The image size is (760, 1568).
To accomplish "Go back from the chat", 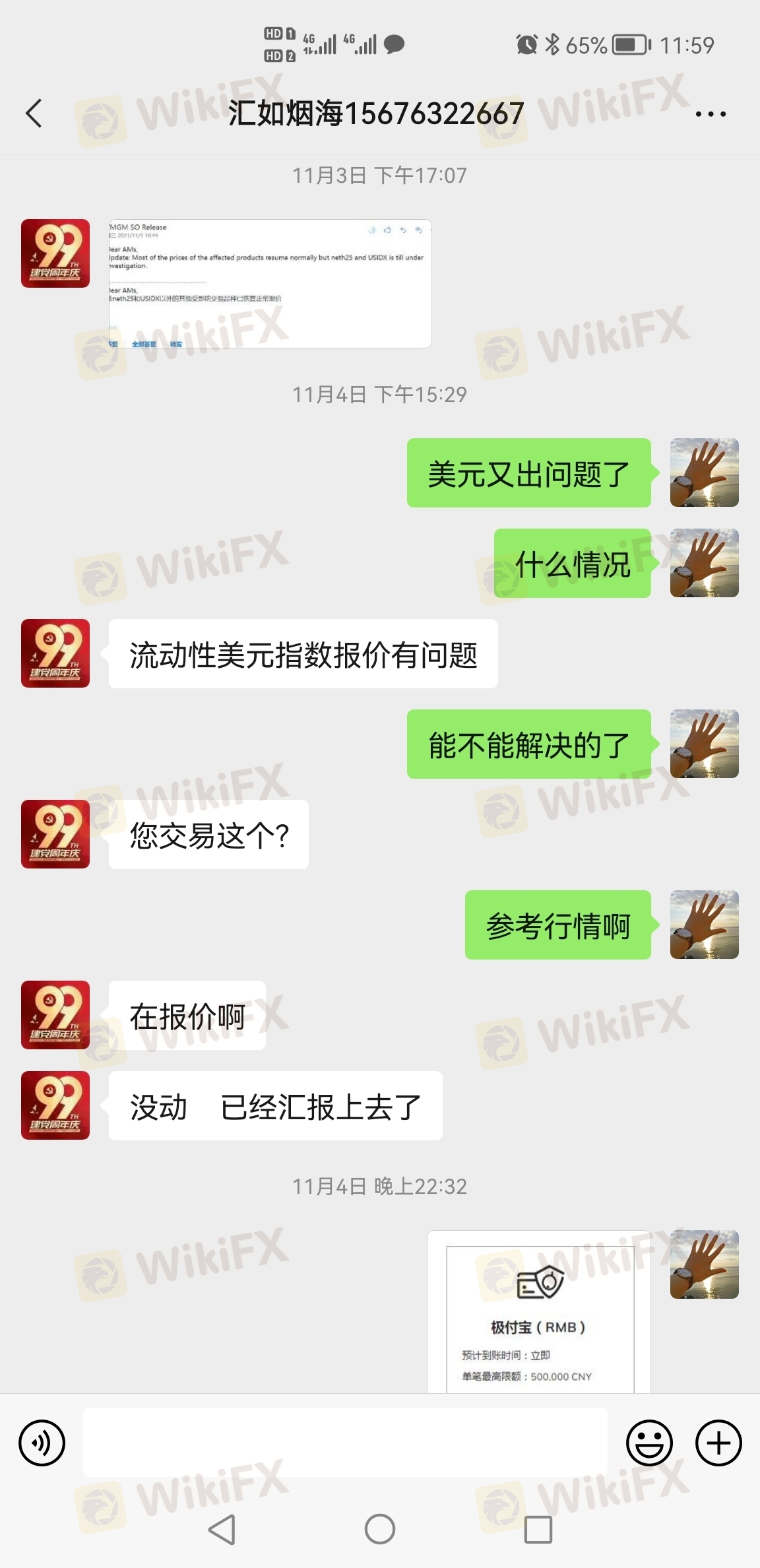I will click(x=34, y=114).
